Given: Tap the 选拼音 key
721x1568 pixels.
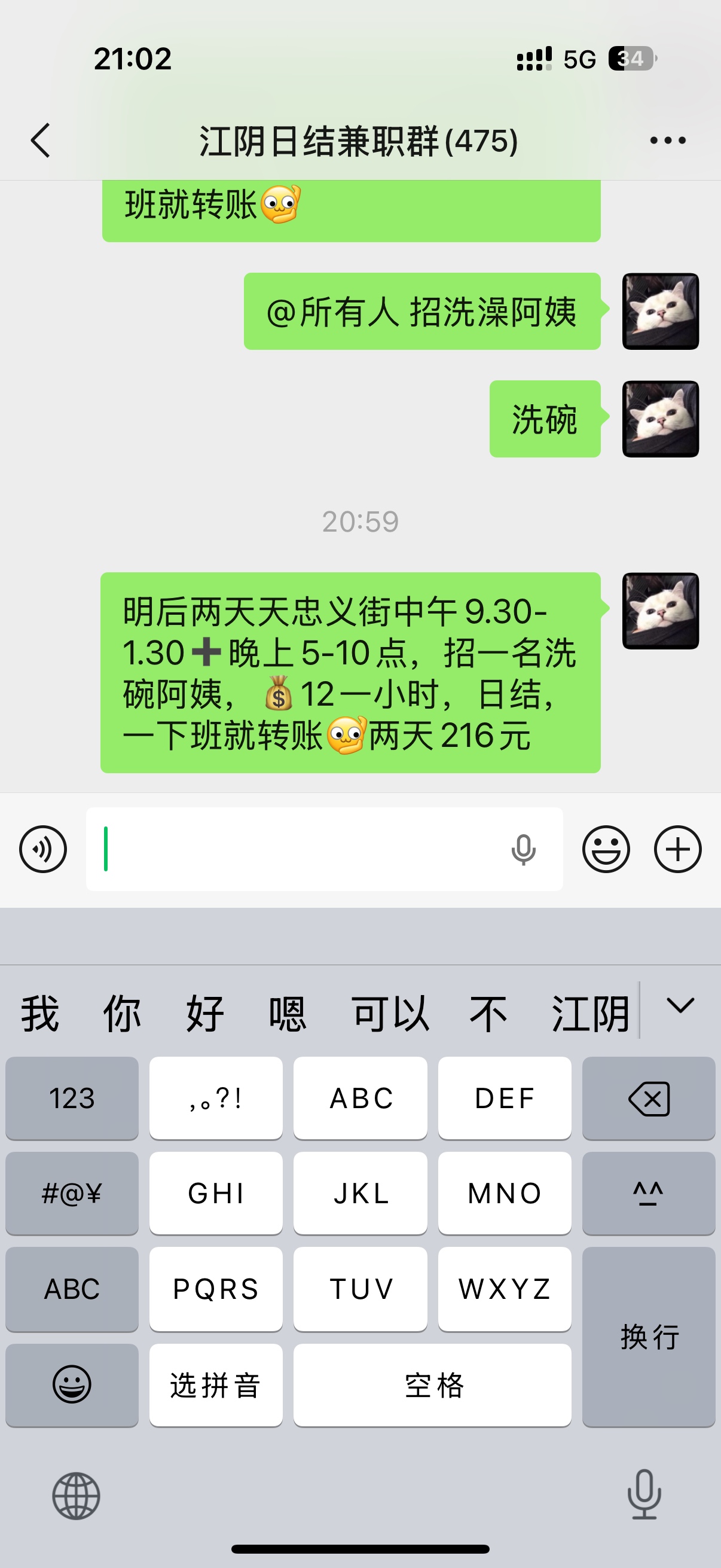Looking at the screenshot, I should [x=215, y=1386].
